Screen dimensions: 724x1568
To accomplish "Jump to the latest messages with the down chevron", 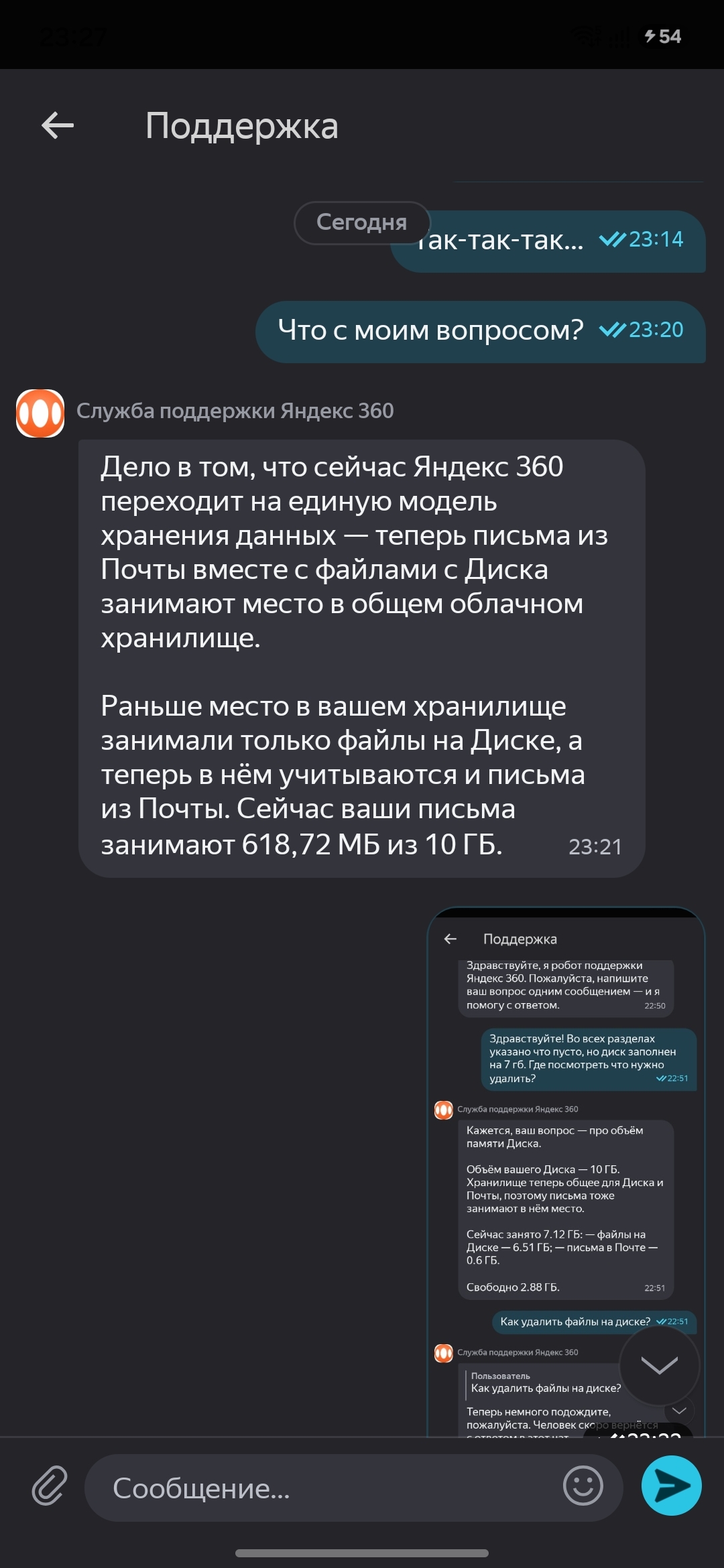I will pyautogui.click(x=659, y=1365).
